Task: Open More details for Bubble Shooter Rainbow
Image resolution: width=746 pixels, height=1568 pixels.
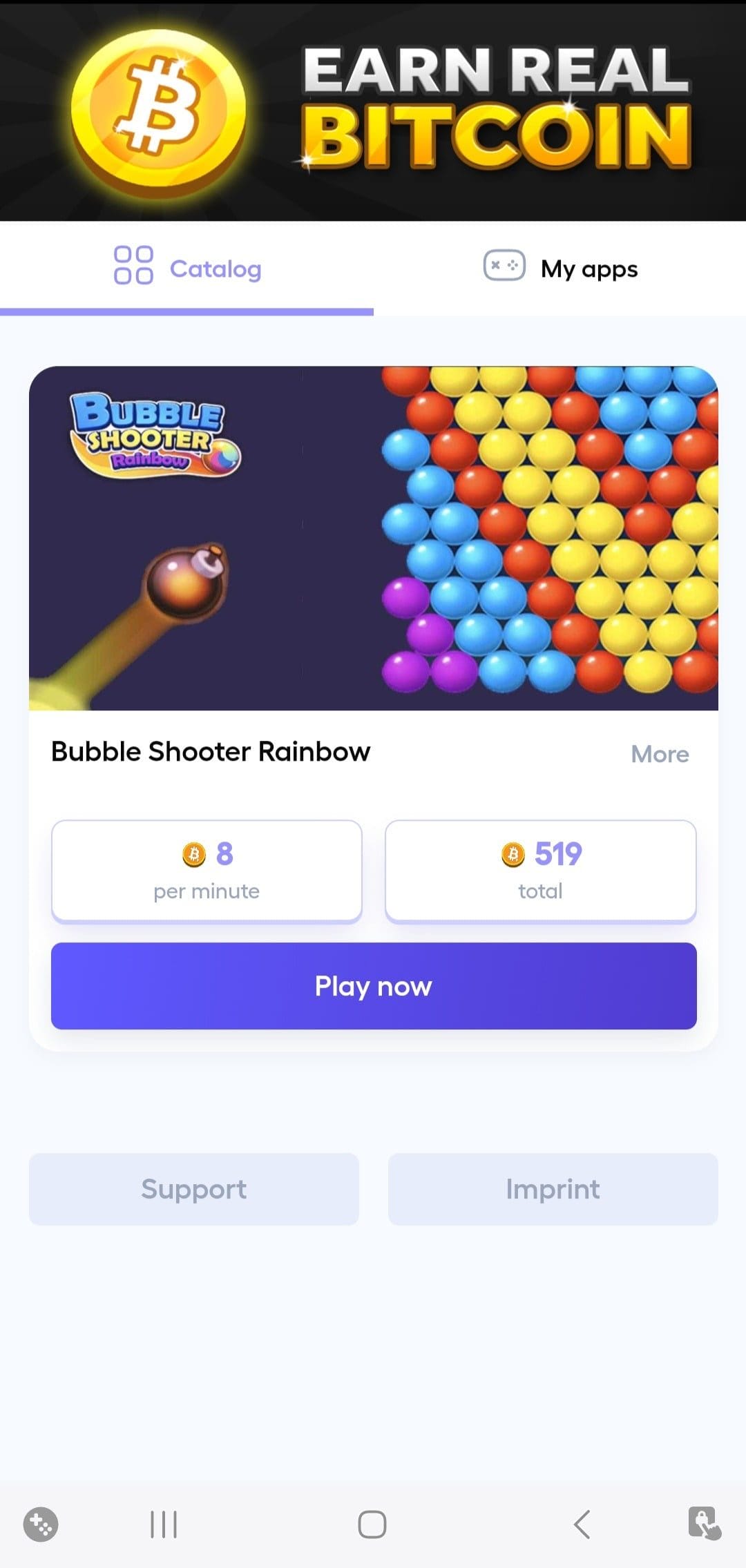Action: (x=660, y=754)
